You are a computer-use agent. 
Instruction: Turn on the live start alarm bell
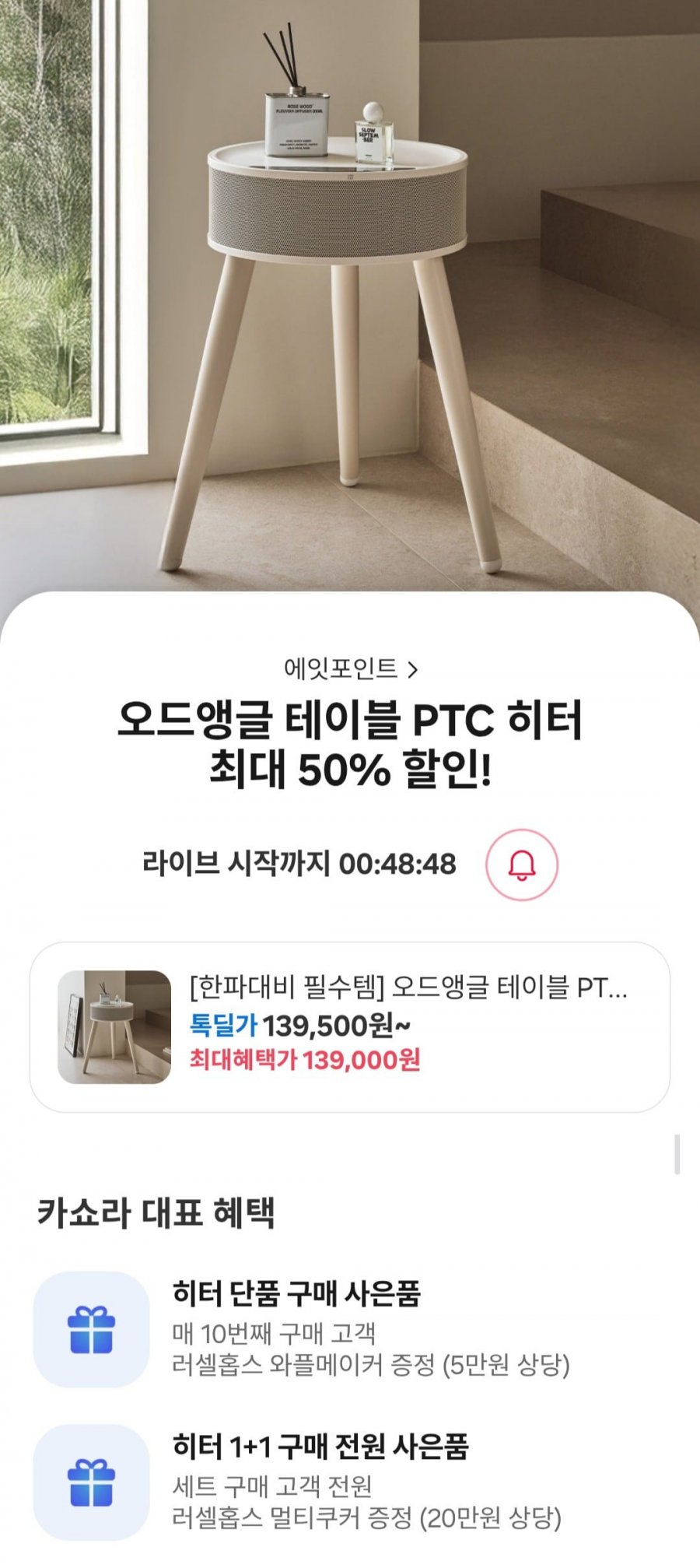tap(522, 865)
